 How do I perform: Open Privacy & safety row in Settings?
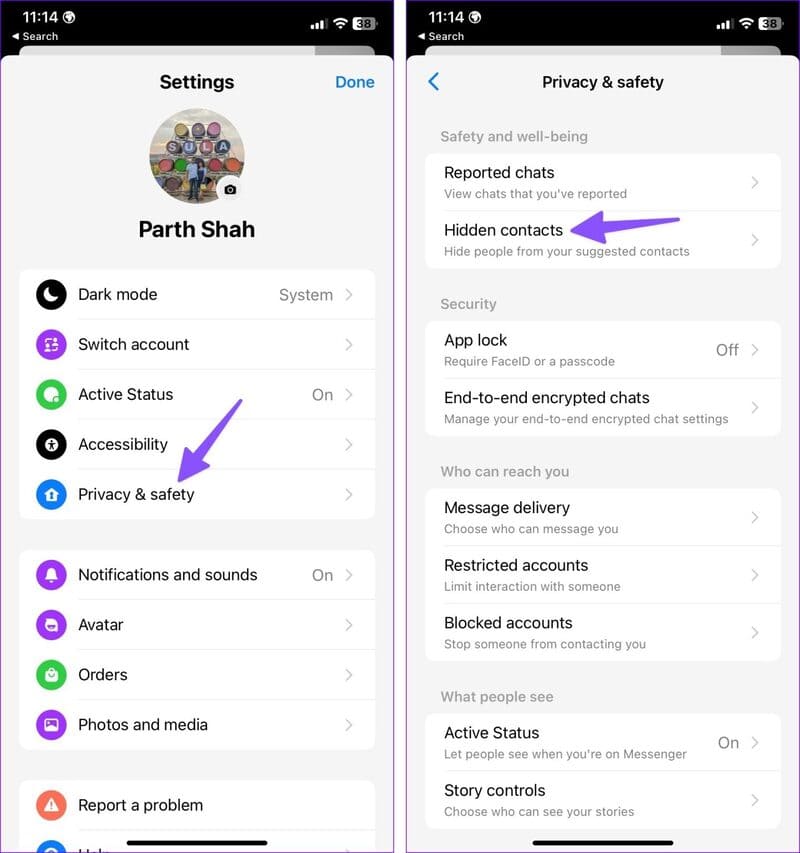[x=196, y=495]
